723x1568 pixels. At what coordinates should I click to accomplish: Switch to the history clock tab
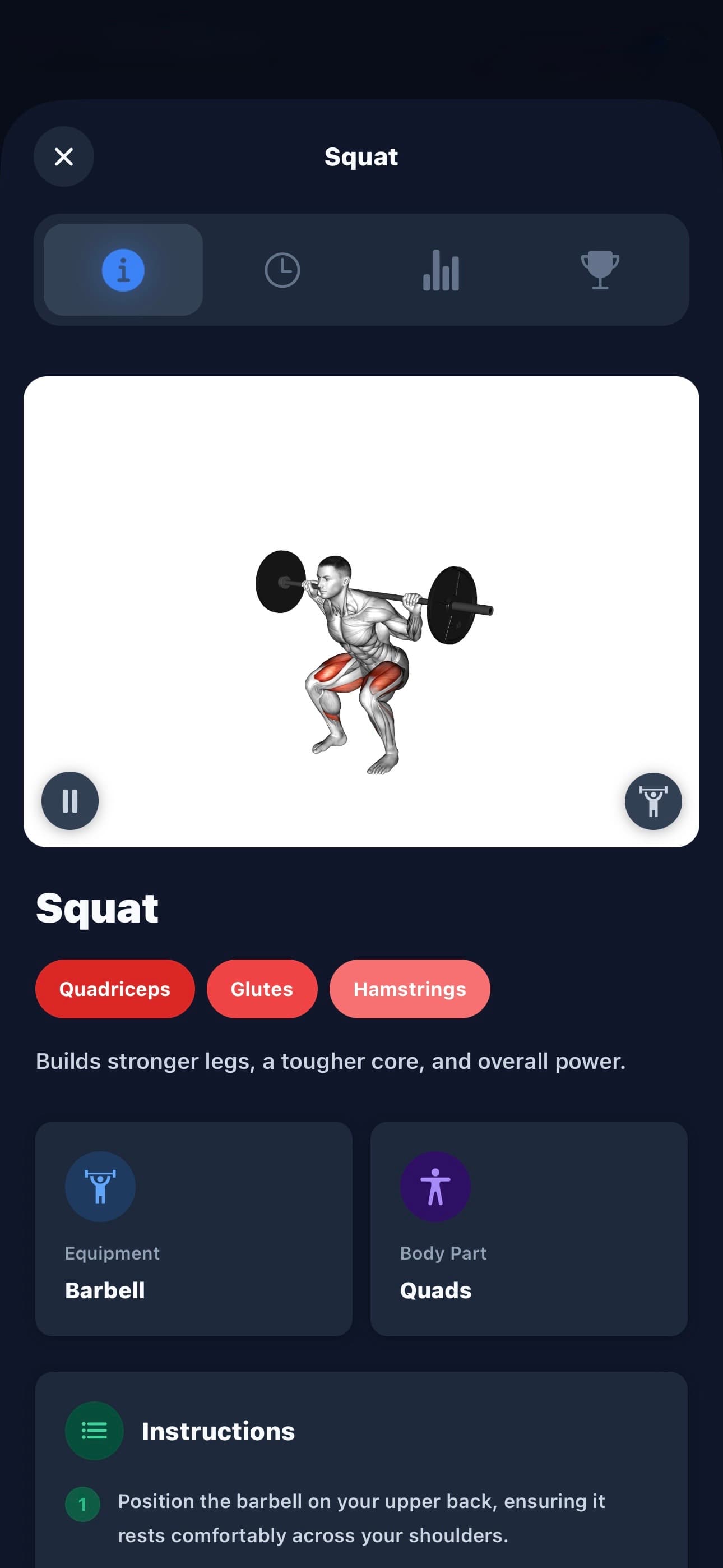click(x=282, y=270)
